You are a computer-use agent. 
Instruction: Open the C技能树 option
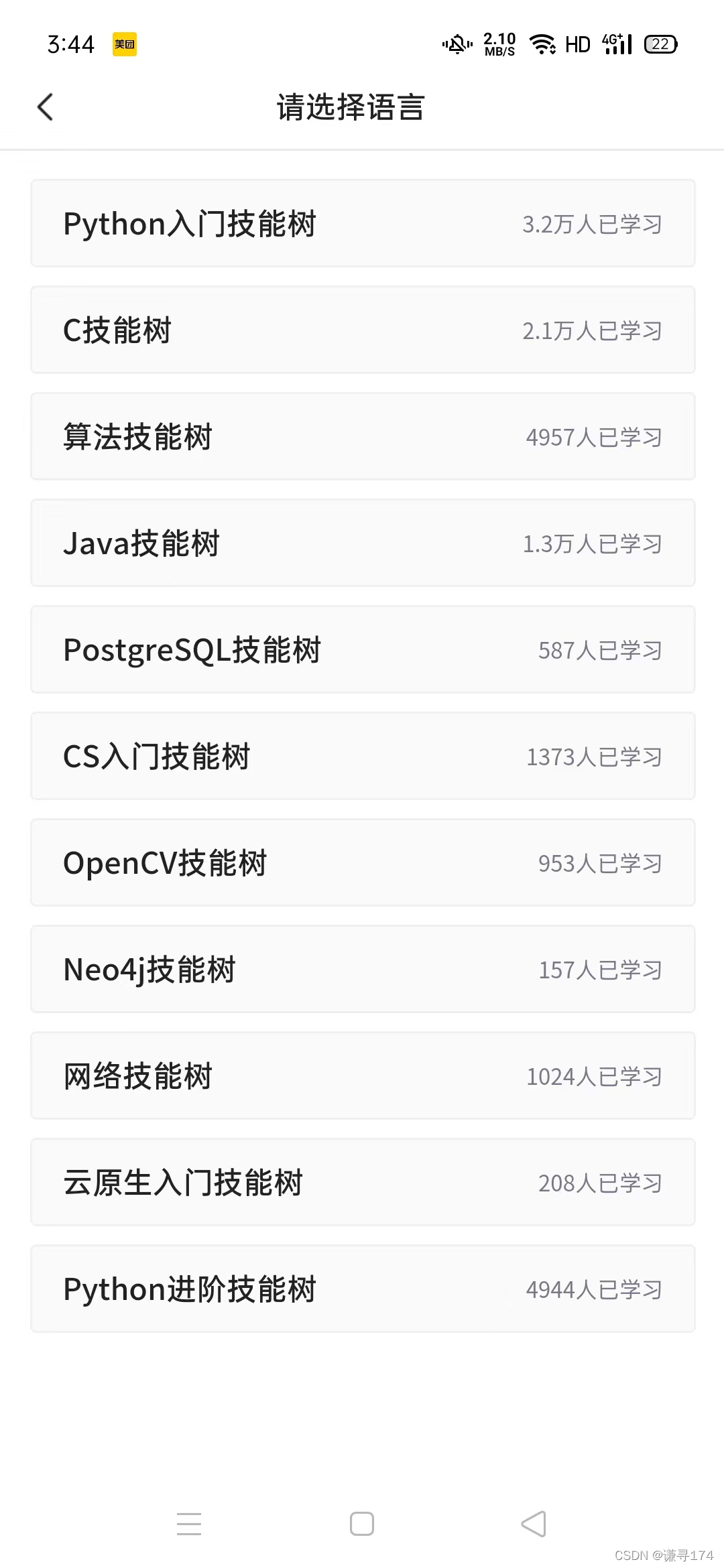[x=362, y=330]
